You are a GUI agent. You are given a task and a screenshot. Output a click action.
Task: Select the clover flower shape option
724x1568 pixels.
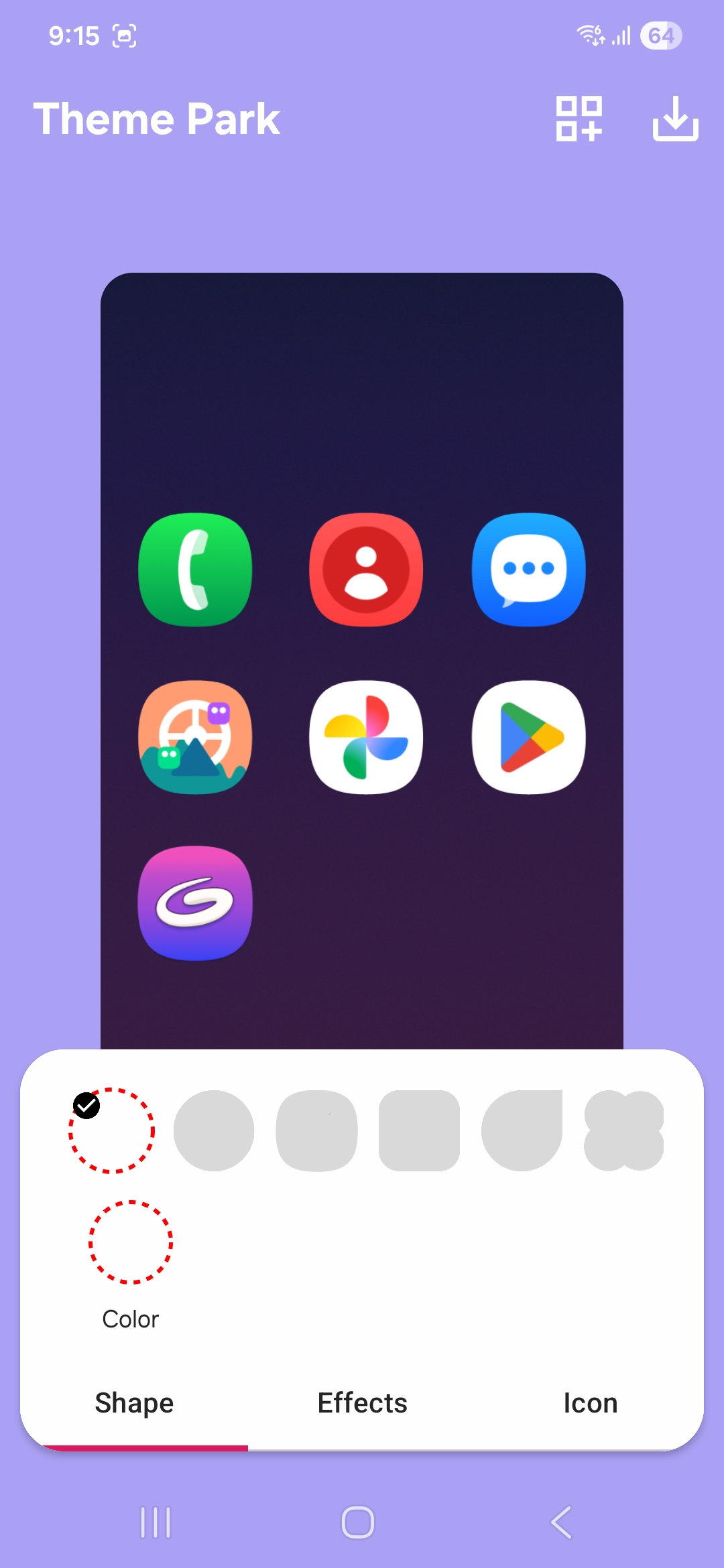tap(623, 1130)
